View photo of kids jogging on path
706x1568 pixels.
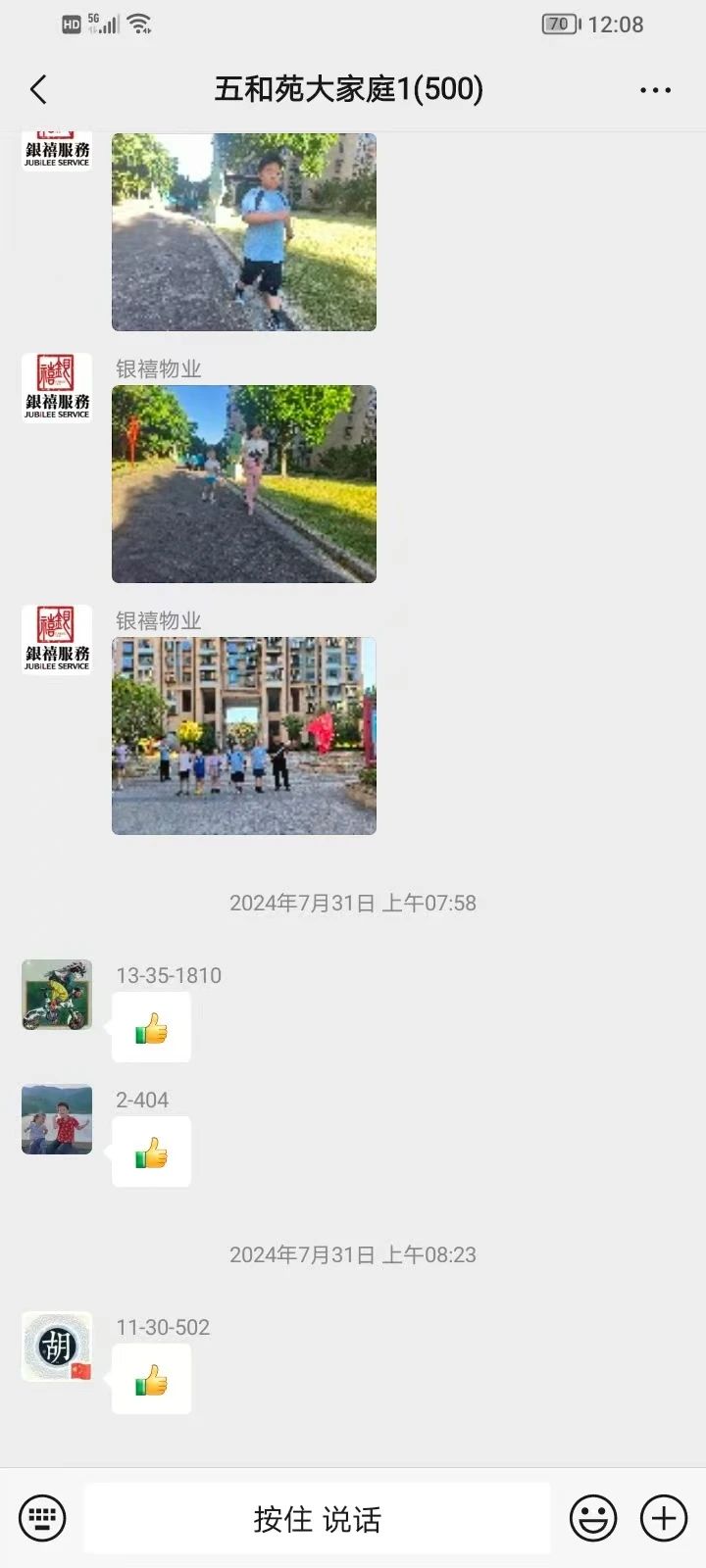(244, 484)
